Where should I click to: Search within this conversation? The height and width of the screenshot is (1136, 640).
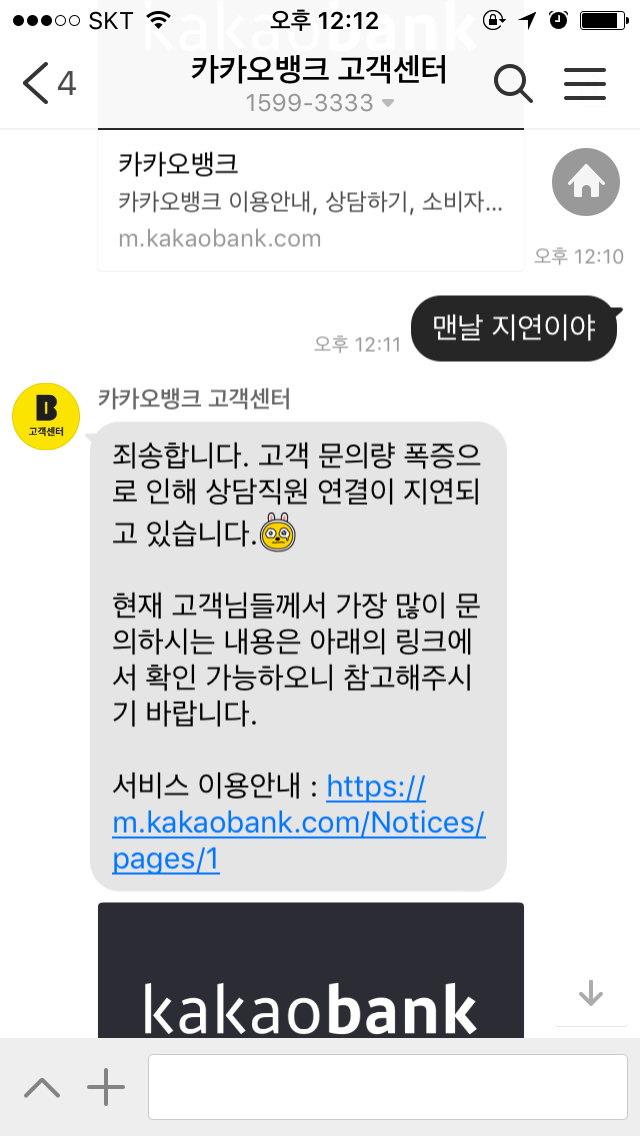pos(513,83)
